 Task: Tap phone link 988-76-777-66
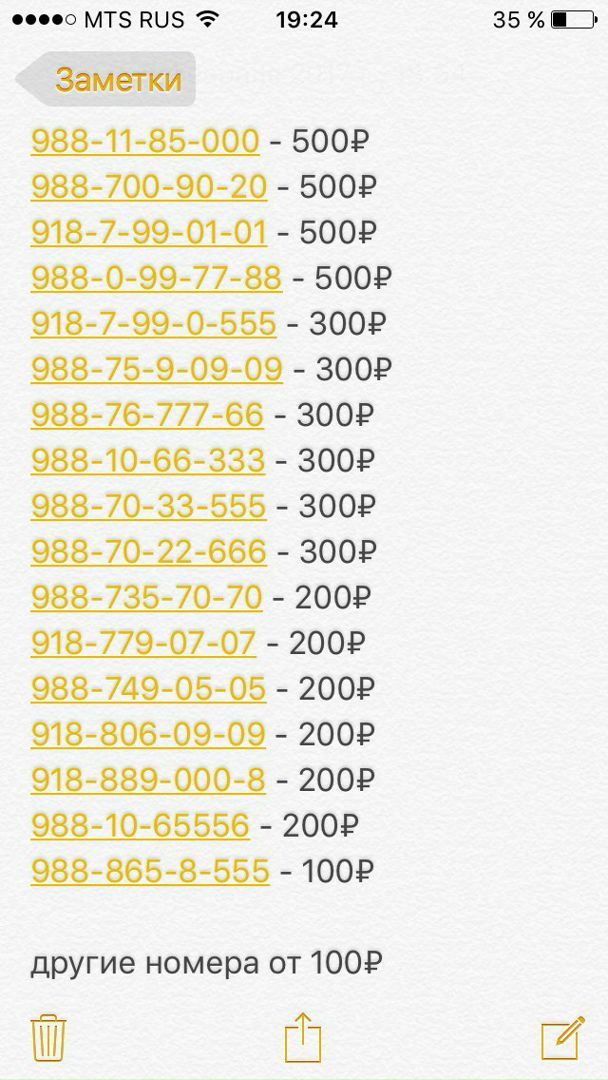point(147,415)
